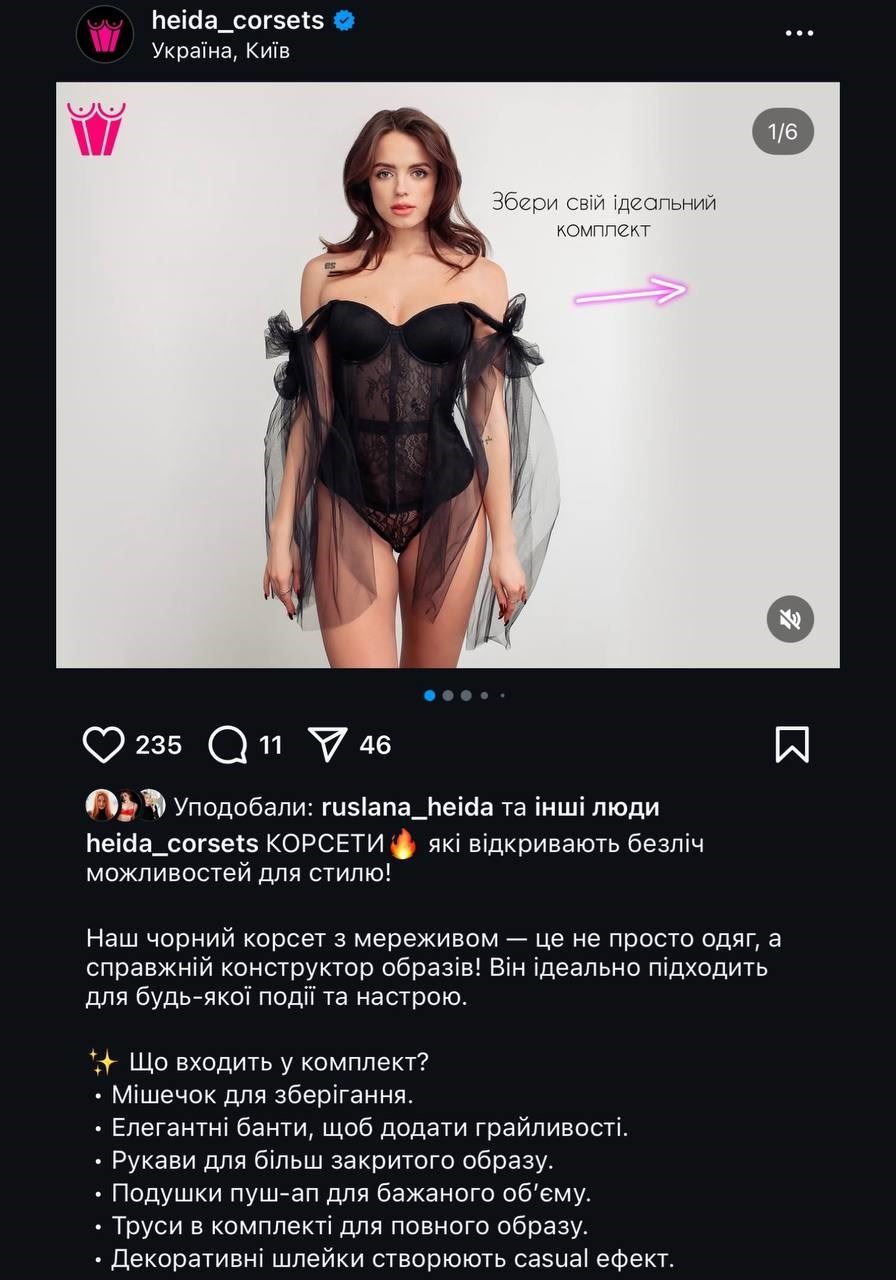
Task: Open Україна, Київ location
Action: (x=220, y=50)
